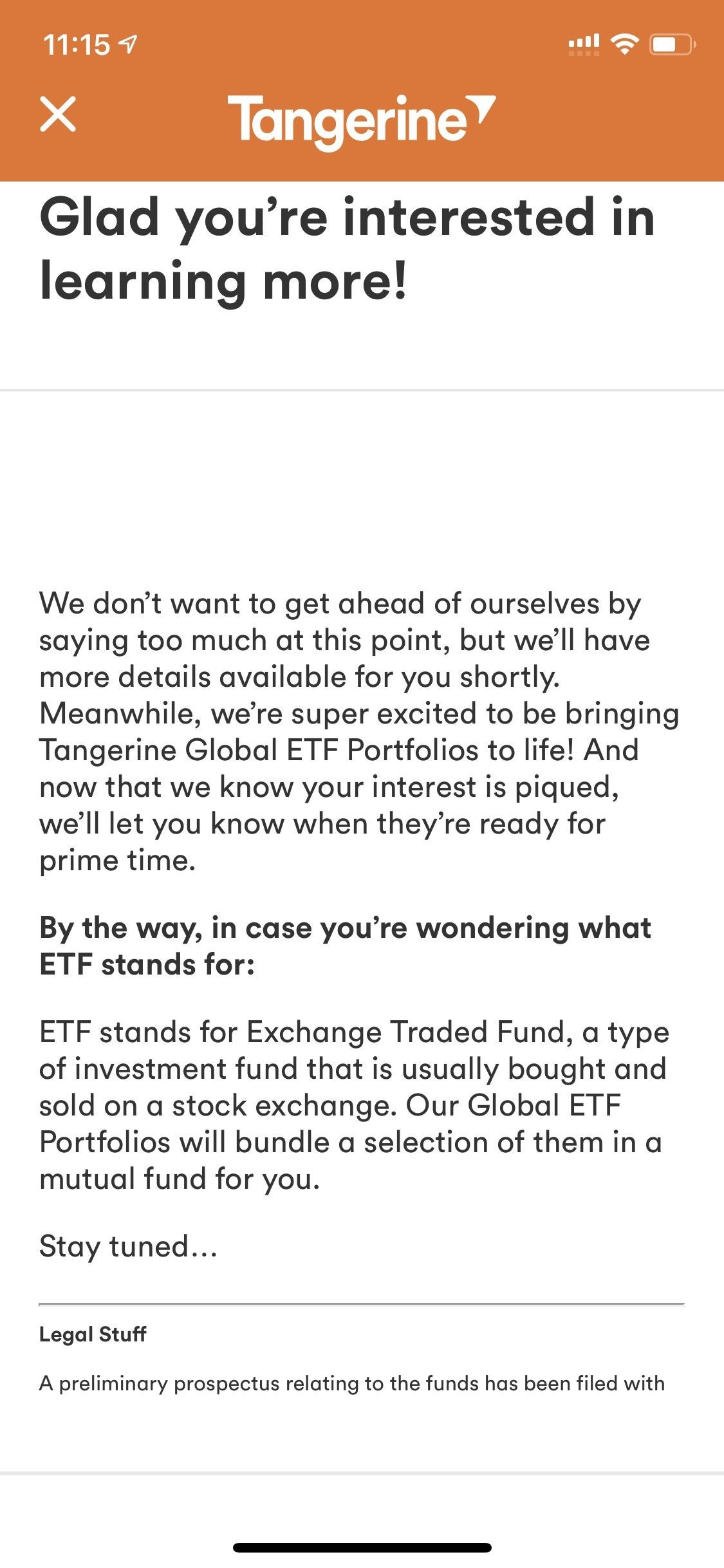Tap the Tangerine arrow mark beside the wordmark
724x1568 pixels.
click(481, 109)
